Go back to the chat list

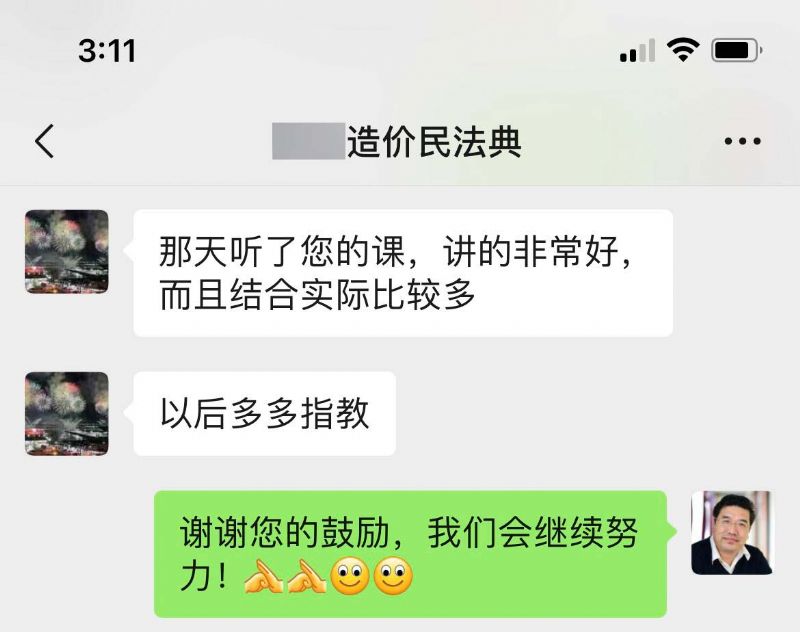pos(44,142)
